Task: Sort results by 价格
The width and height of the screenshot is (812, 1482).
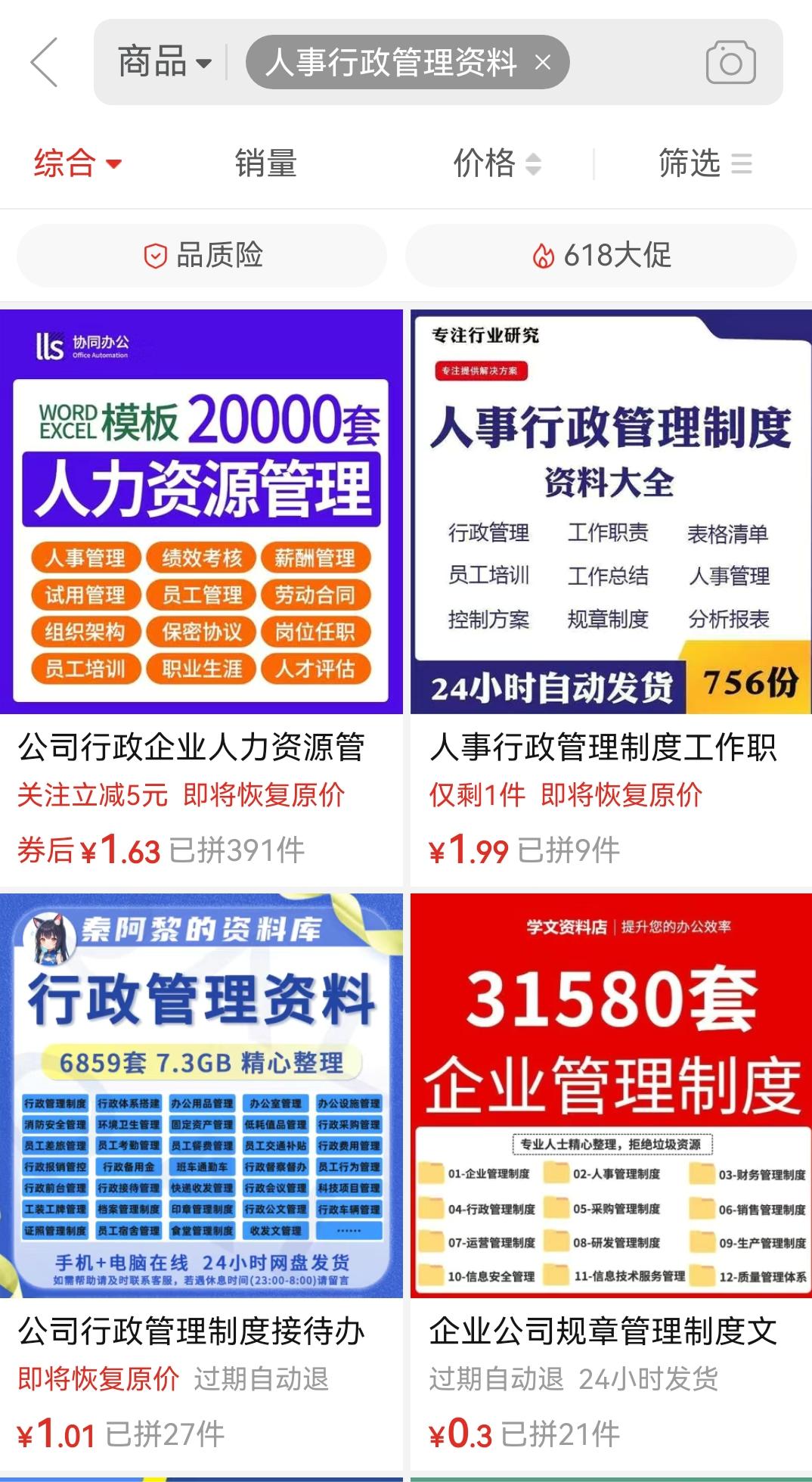Action: [x=496, y=163]
